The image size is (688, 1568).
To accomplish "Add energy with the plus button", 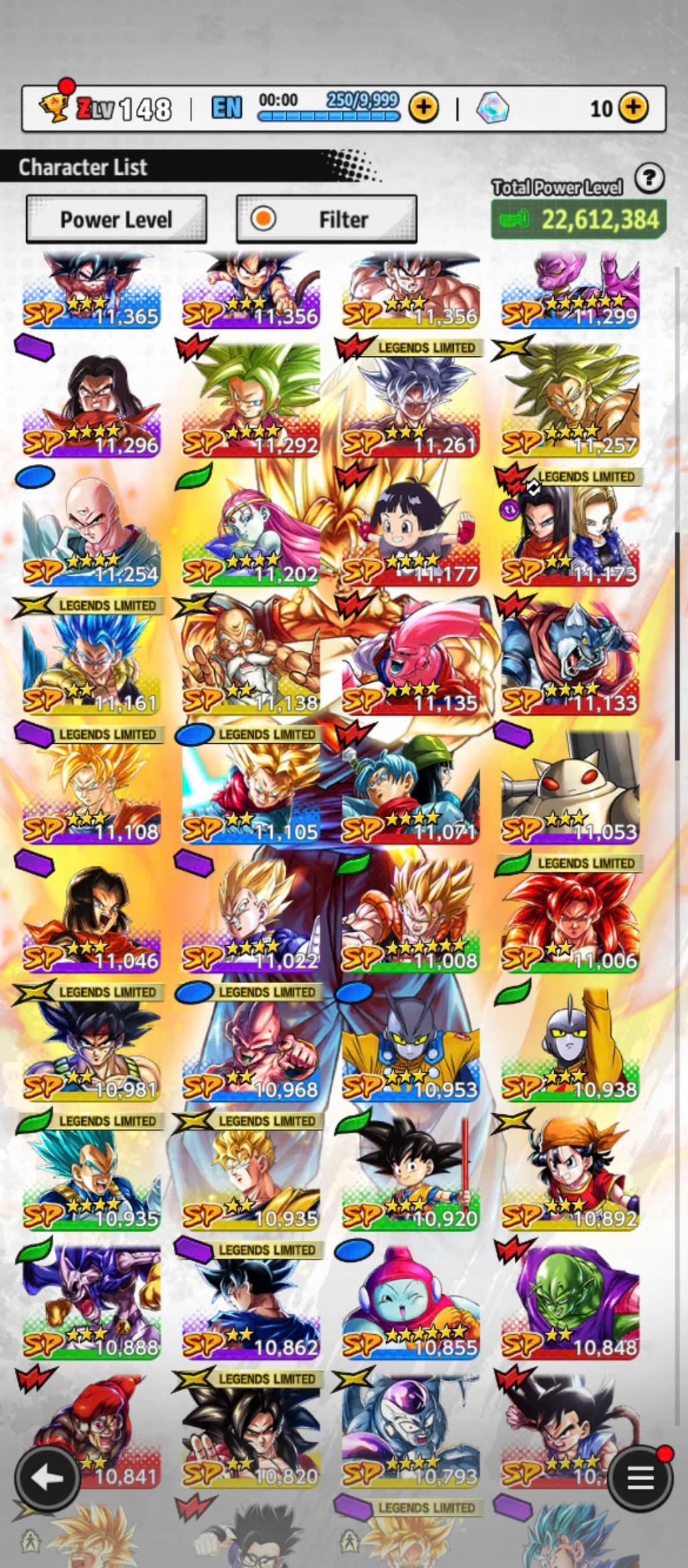I will point(423,107).
